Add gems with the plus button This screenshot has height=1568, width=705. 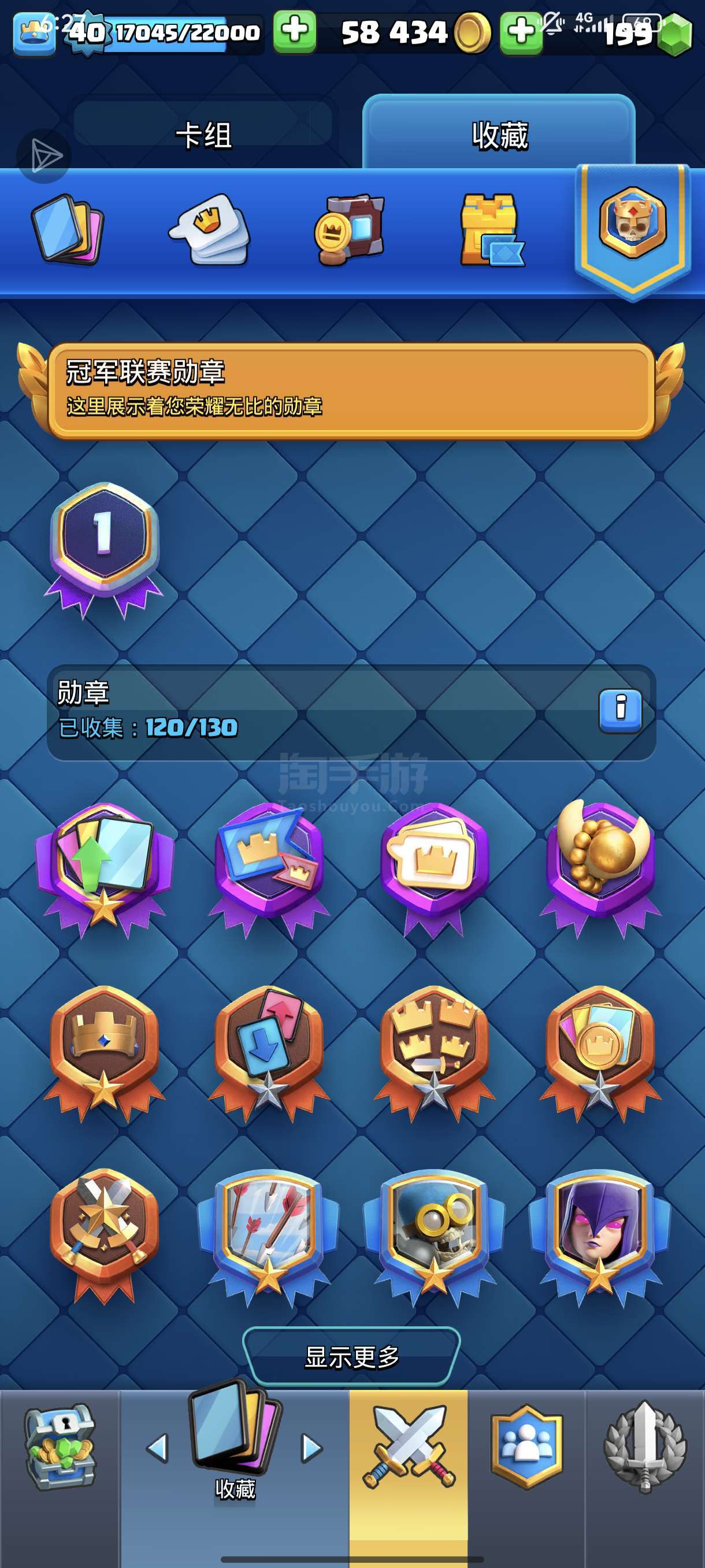click(521, 32)
